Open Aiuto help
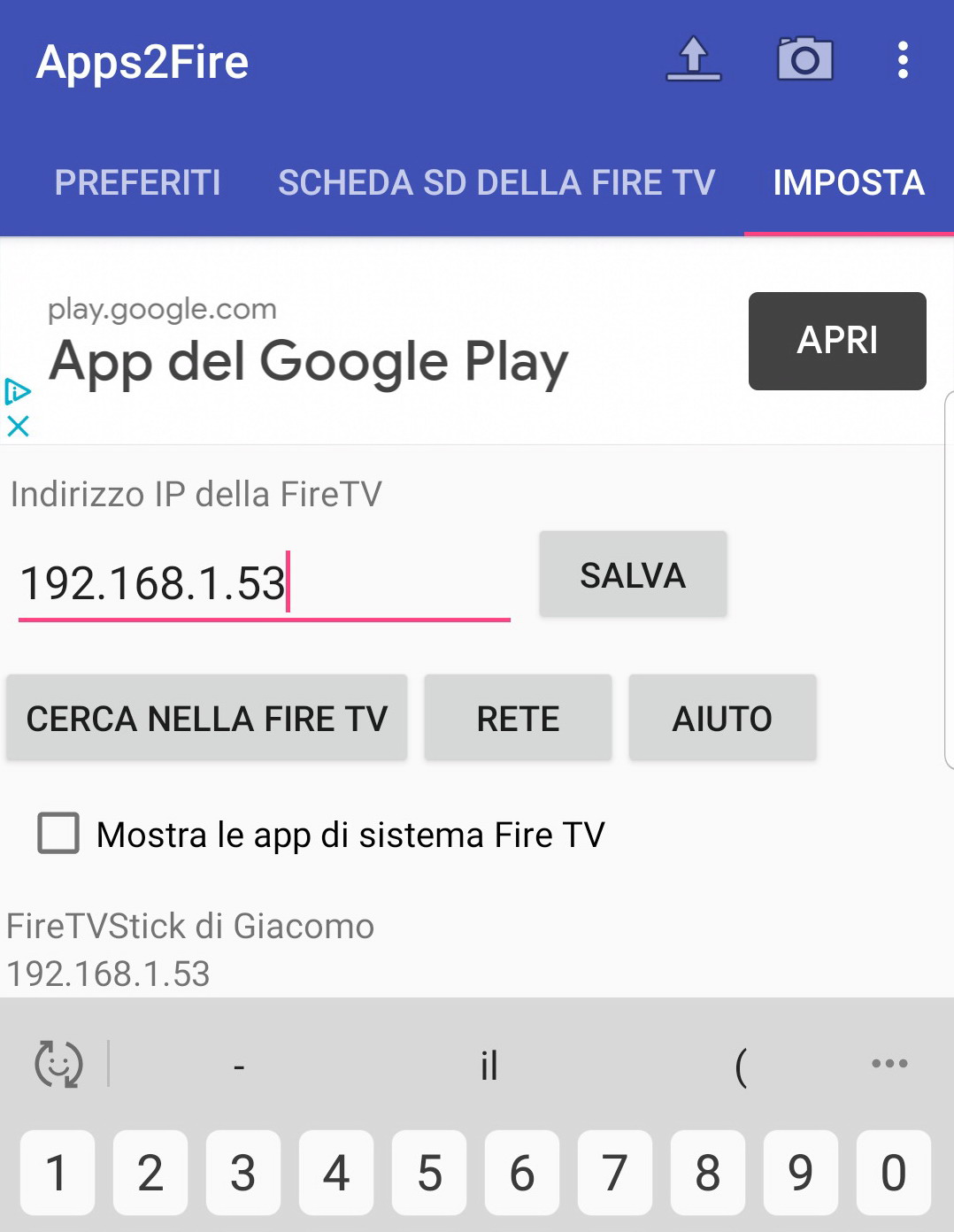 point(722,718)
